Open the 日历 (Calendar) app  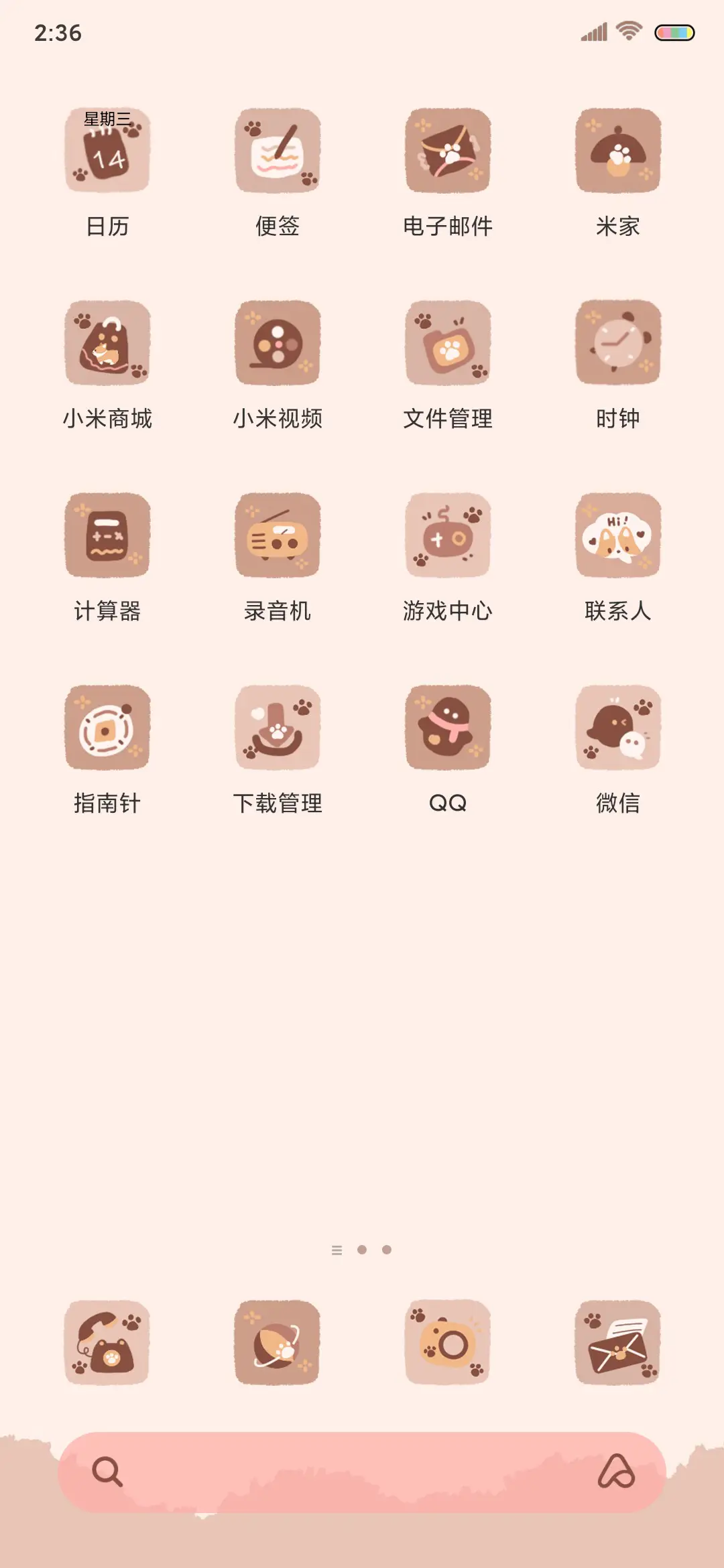coord(107,151)
